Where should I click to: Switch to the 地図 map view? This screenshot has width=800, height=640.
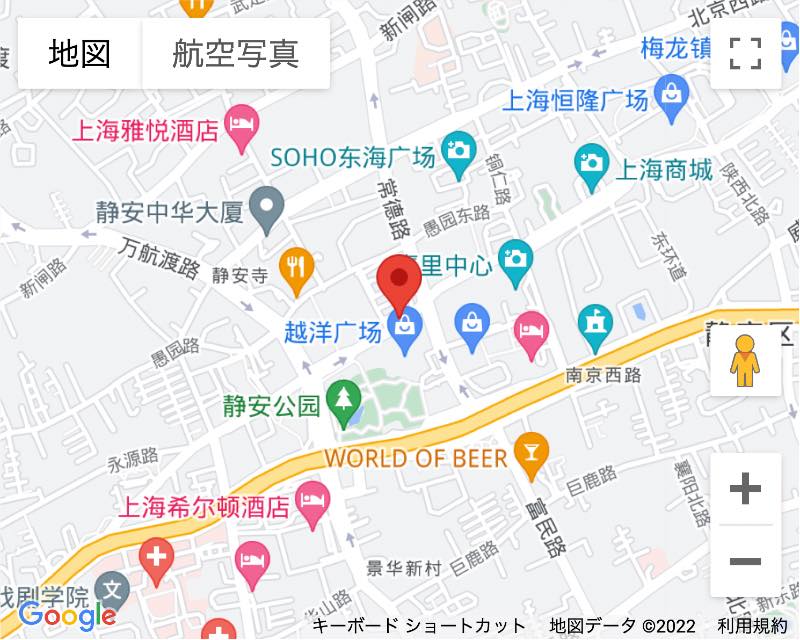[80, 53]
